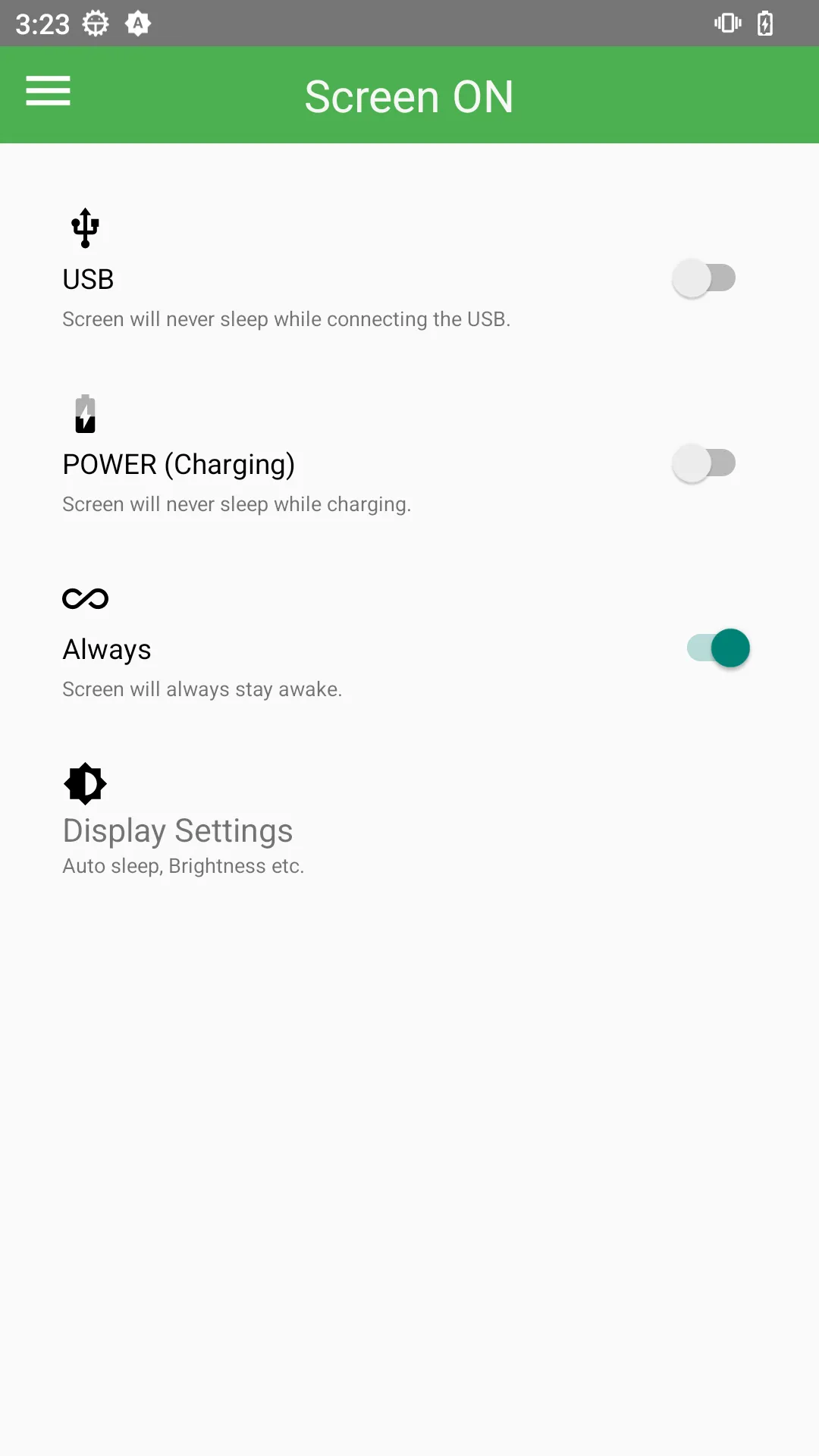Click the battery charging indicator in the status bar
Viewport: 819px width, 1456px height.
(x=765, y=24)
